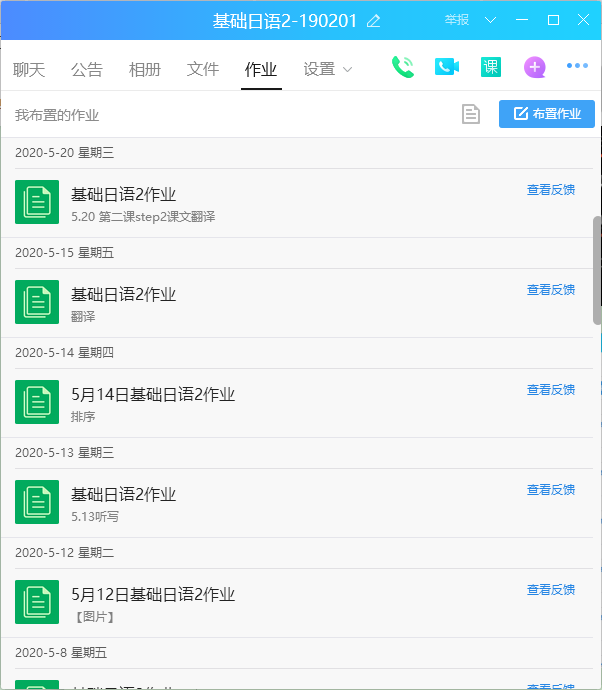Open 基础日语2作业 with subtitle 翻译
The width and height of the screenshot is (602, 690).
(x=123, y=295)
